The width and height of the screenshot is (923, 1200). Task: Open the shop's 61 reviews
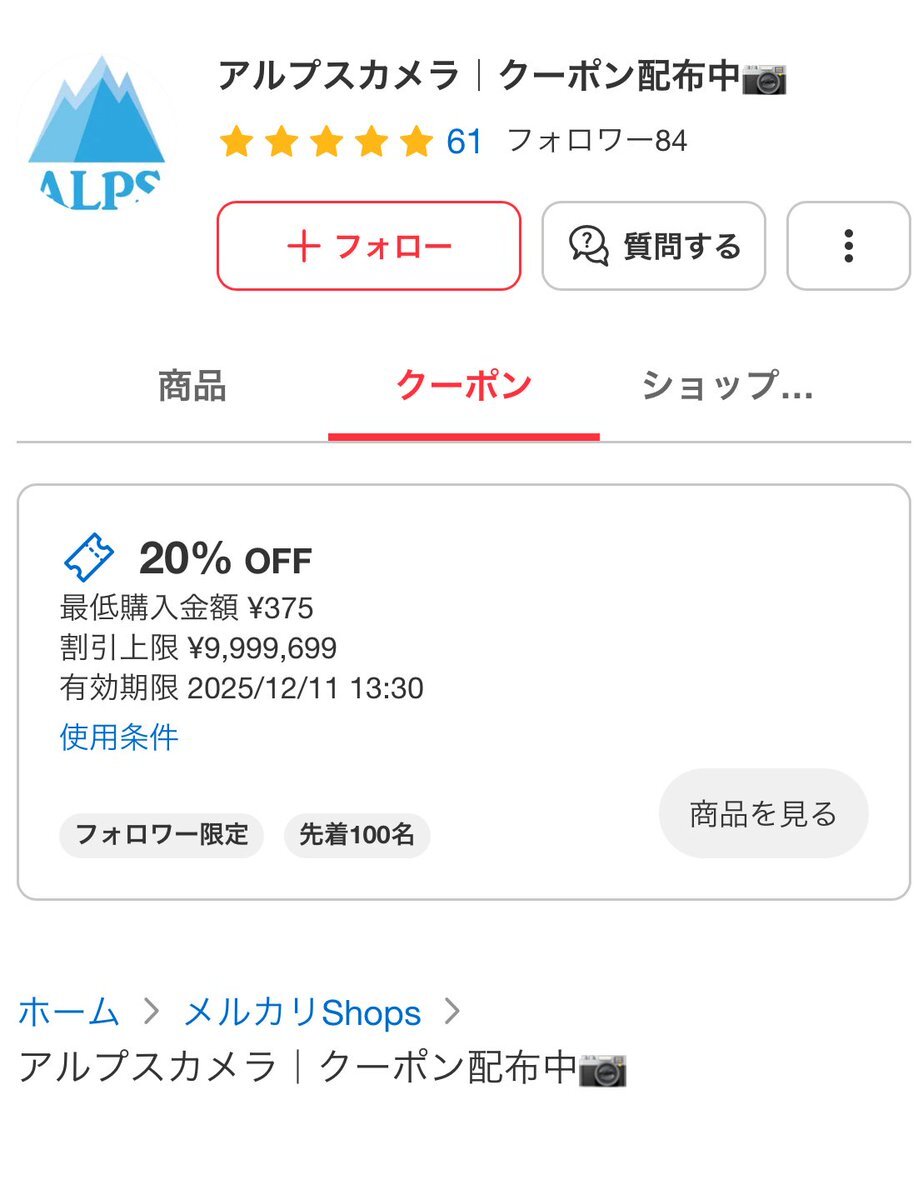click(464, 142)
